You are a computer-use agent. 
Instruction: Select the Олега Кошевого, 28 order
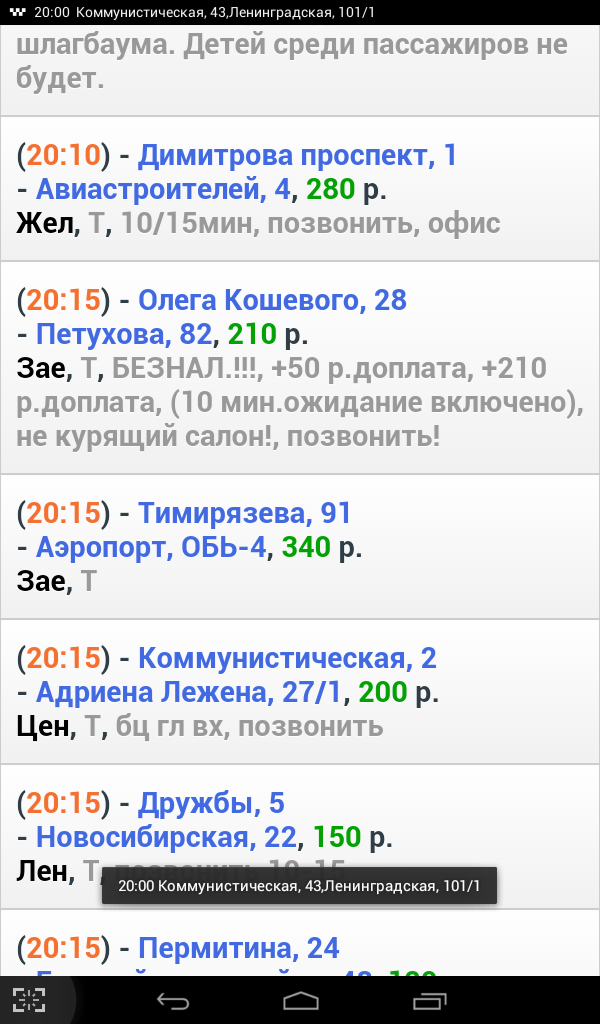(x=300, y=368)
